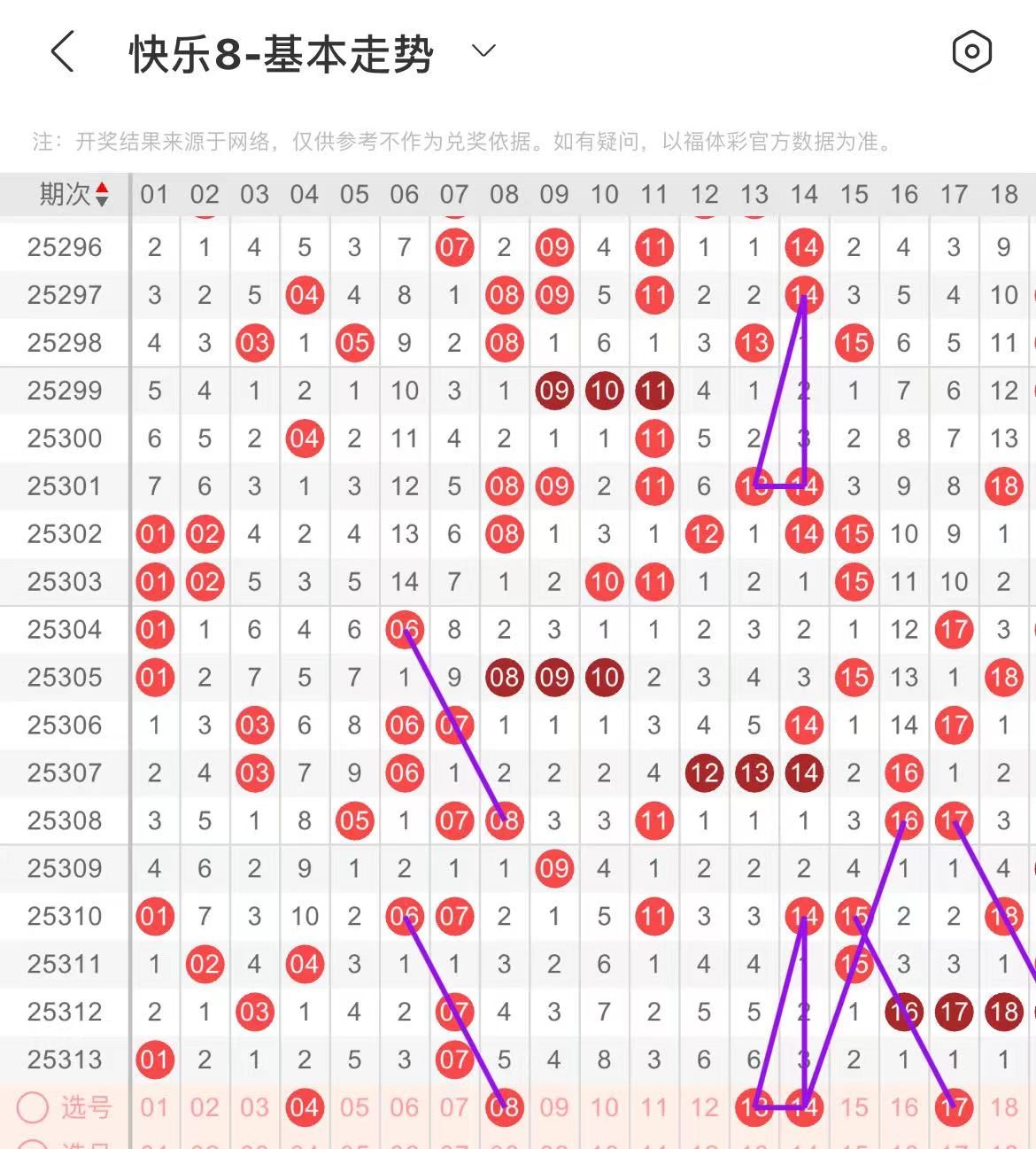Screen dimensions: 1036x1149
Task: Tap the circle beside the 选号 label
Action: (33, 1107)
